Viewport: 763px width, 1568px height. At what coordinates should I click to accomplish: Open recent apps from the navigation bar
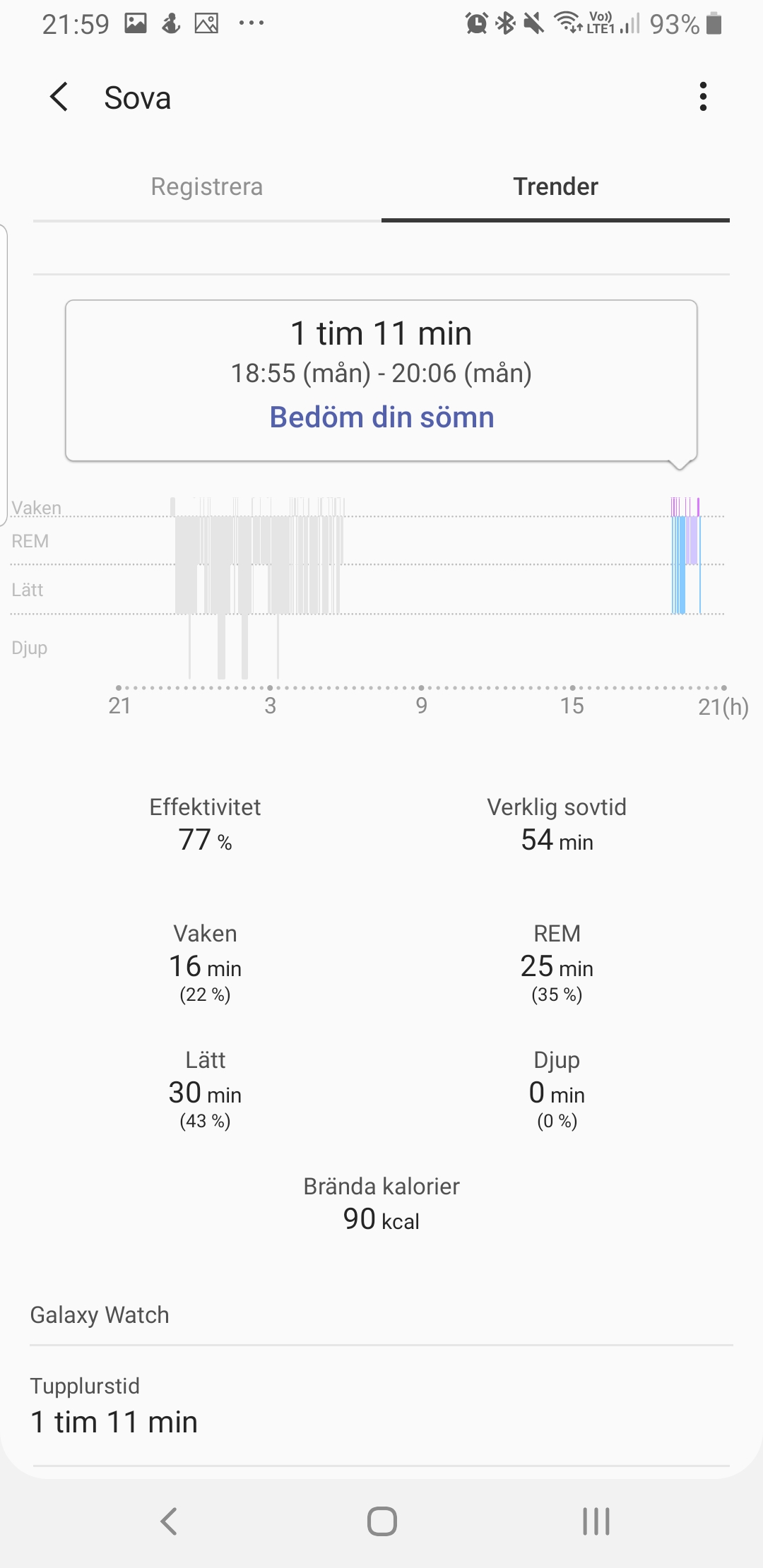(x=596, y=1521)
